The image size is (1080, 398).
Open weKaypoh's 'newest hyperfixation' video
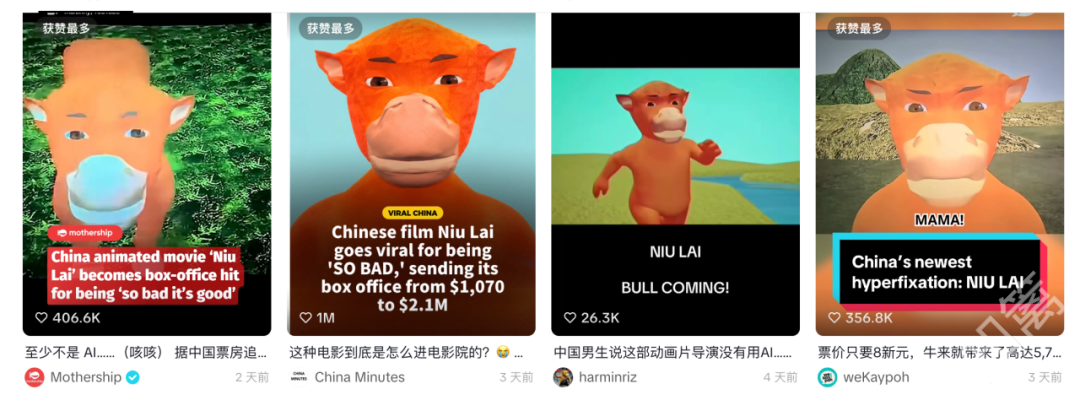[x=940, y=174]
